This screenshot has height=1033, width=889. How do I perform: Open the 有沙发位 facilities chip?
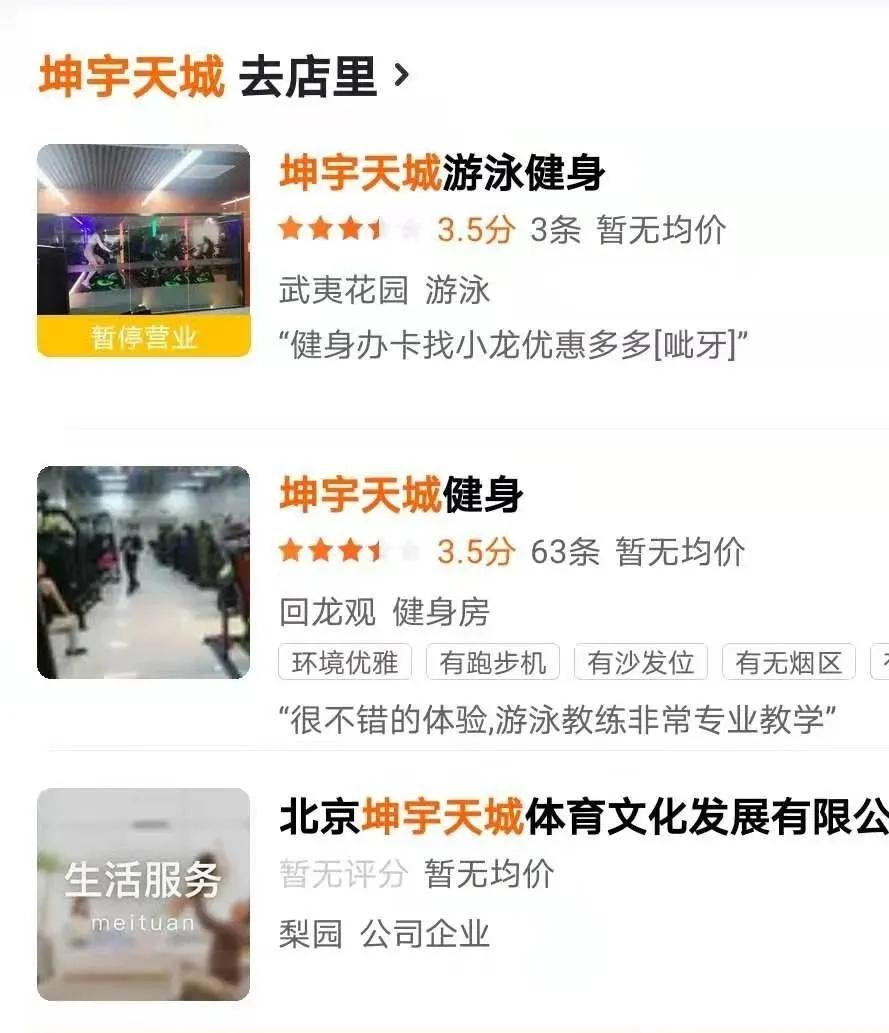642,662
